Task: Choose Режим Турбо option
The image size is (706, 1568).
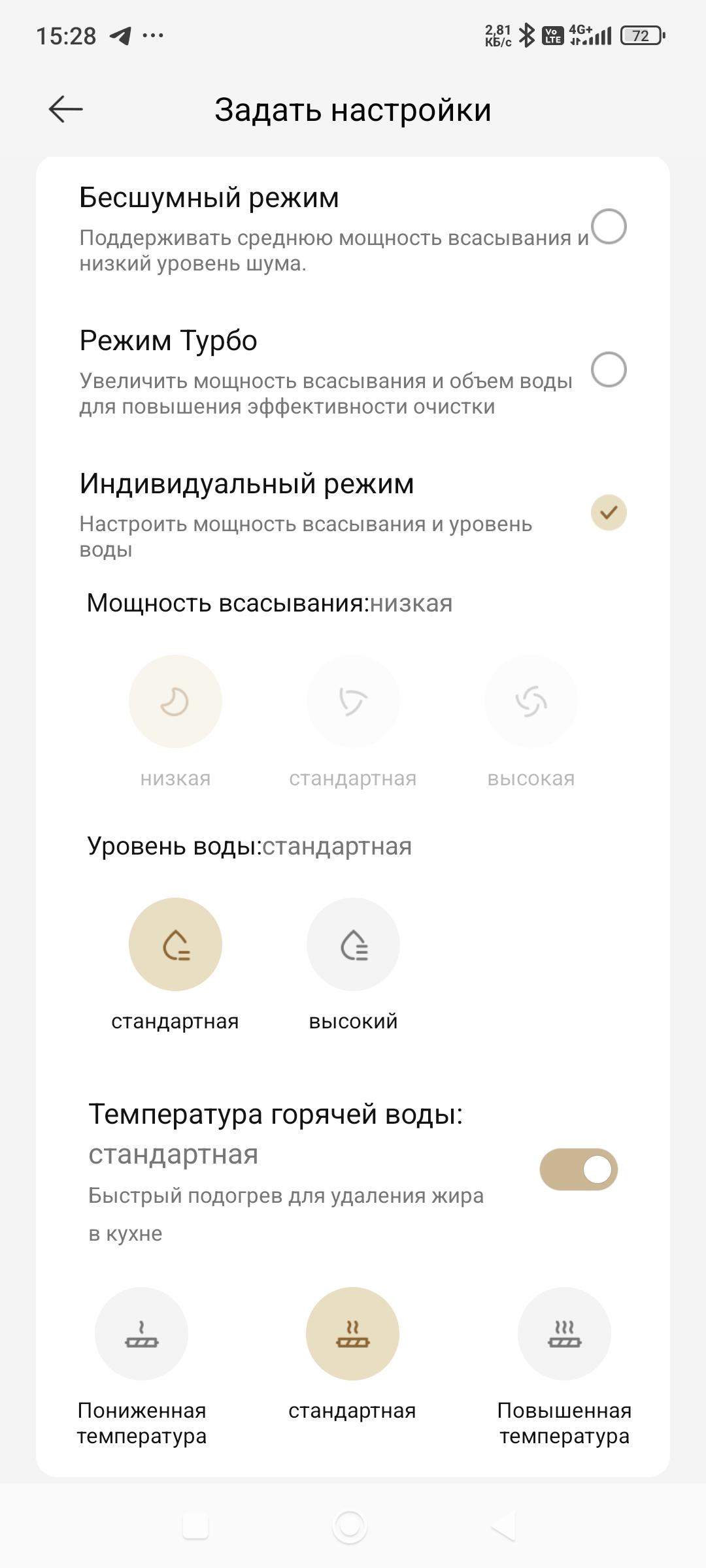Action: 609,370
